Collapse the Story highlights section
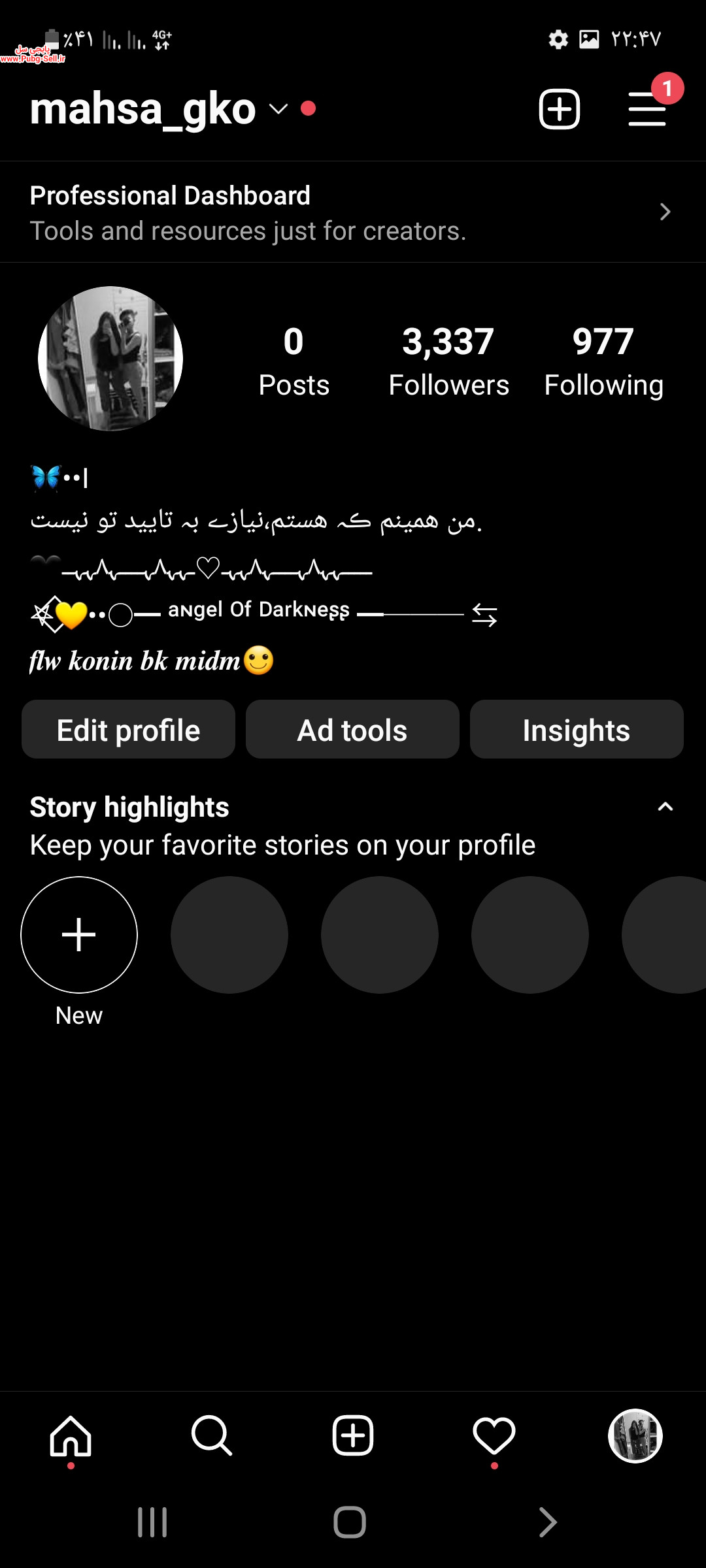The width and height of the screenshot is (706, 1568). tap(665, 807)
